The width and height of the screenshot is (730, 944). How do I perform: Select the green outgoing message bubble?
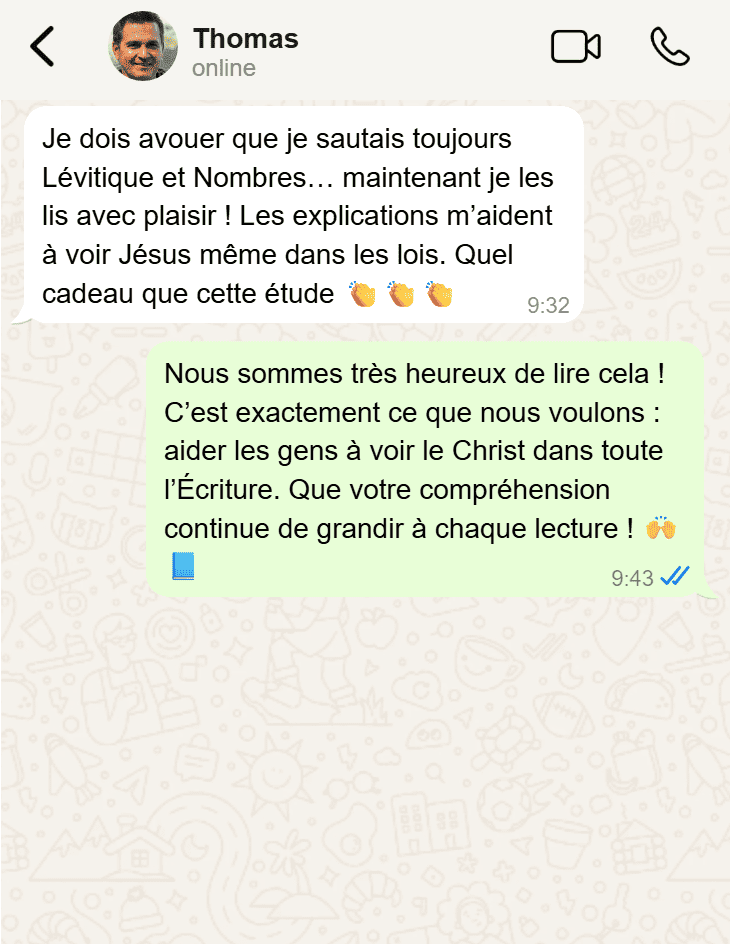click(x=420, y=470)
